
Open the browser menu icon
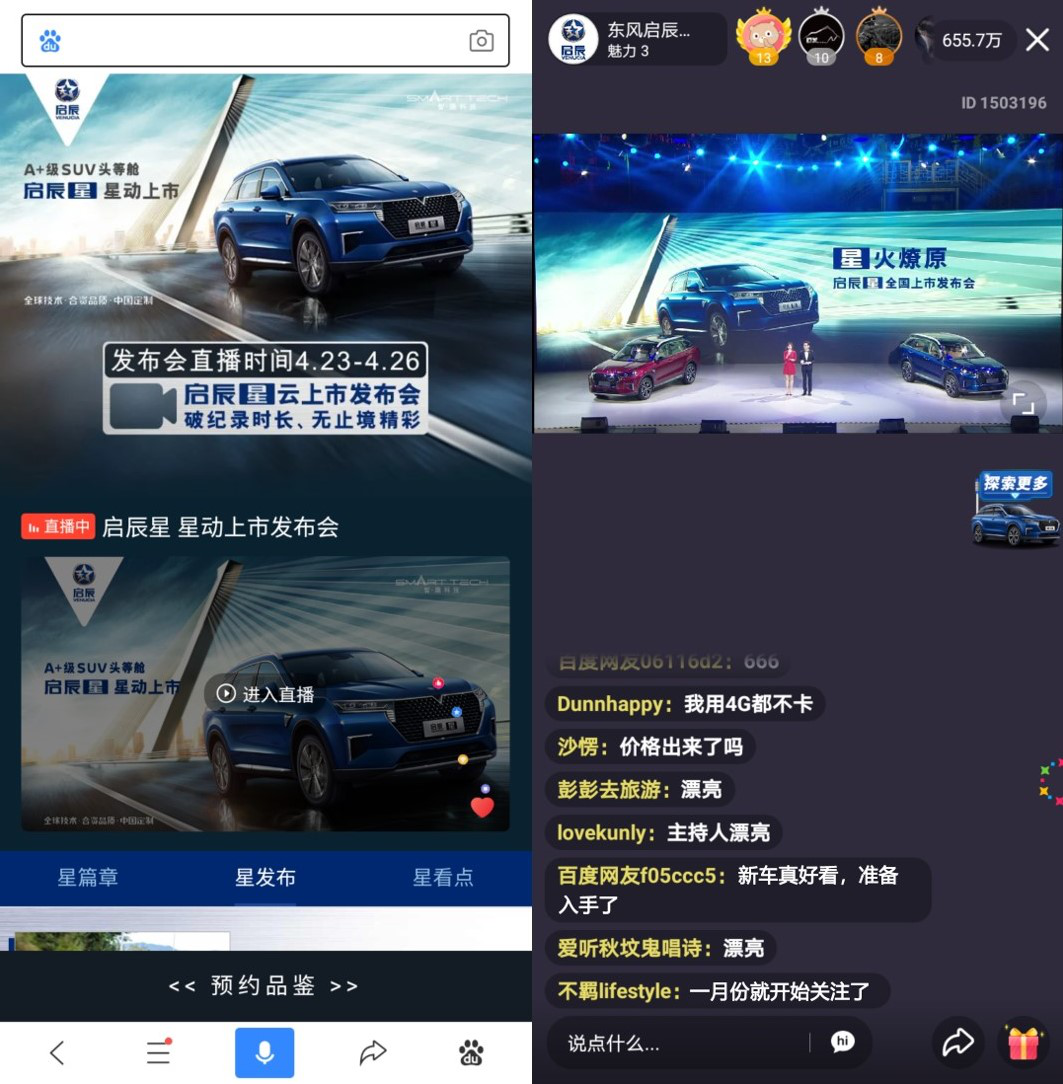158,1052
